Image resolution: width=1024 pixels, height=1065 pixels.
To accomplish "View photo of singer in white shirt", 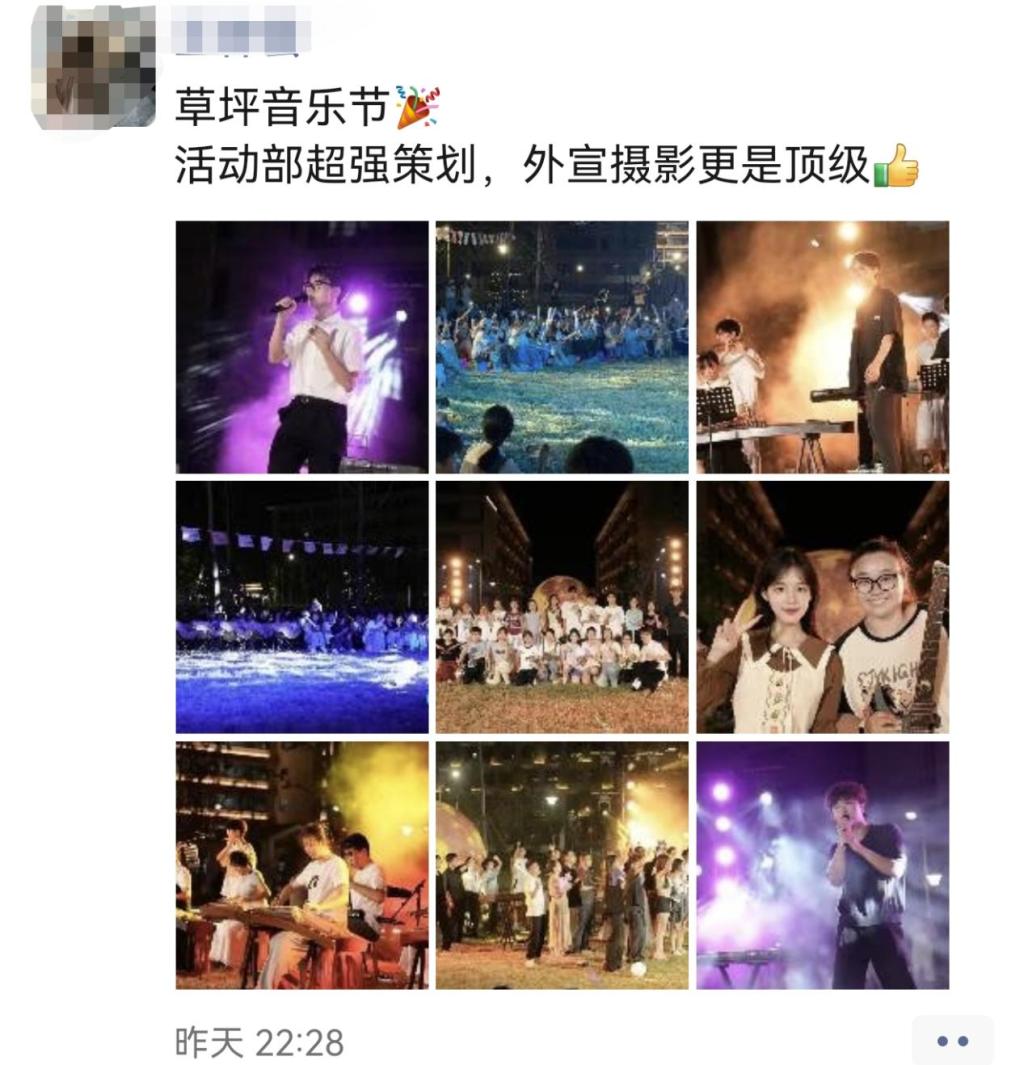I will point(302,347).
